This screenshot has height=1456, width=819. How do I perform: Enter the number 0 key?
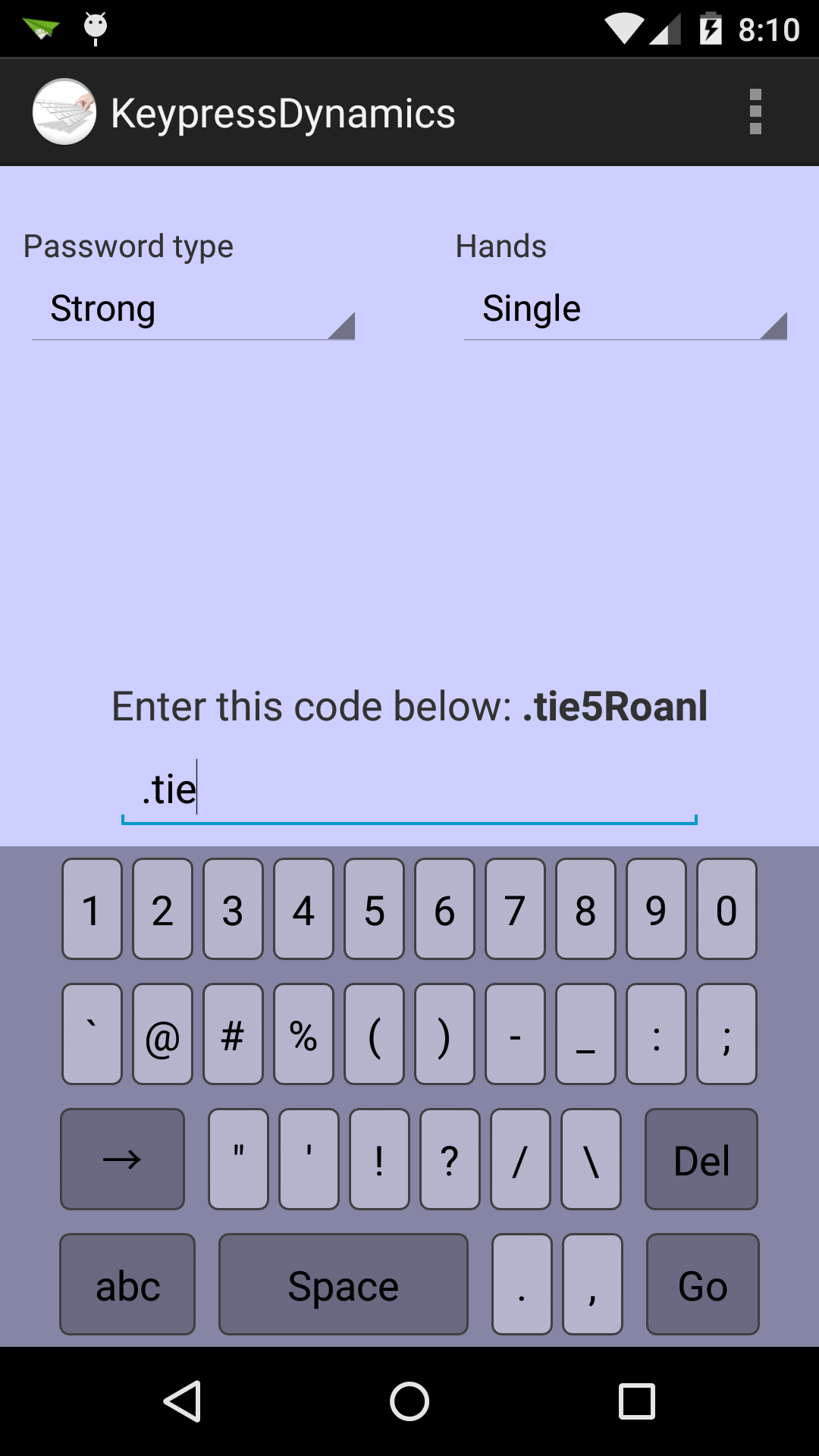726,909
